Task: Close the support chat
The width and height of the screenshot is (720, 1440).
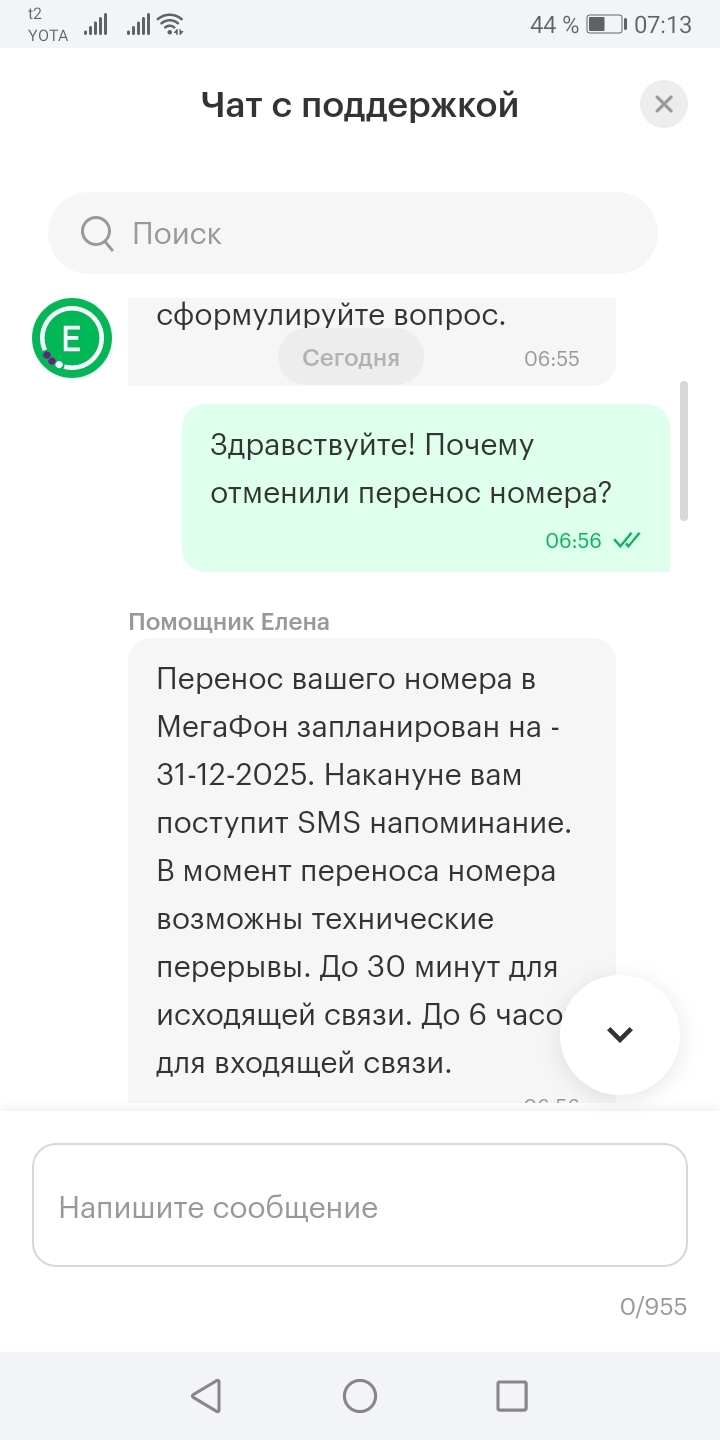Action: tap(664, 104)
